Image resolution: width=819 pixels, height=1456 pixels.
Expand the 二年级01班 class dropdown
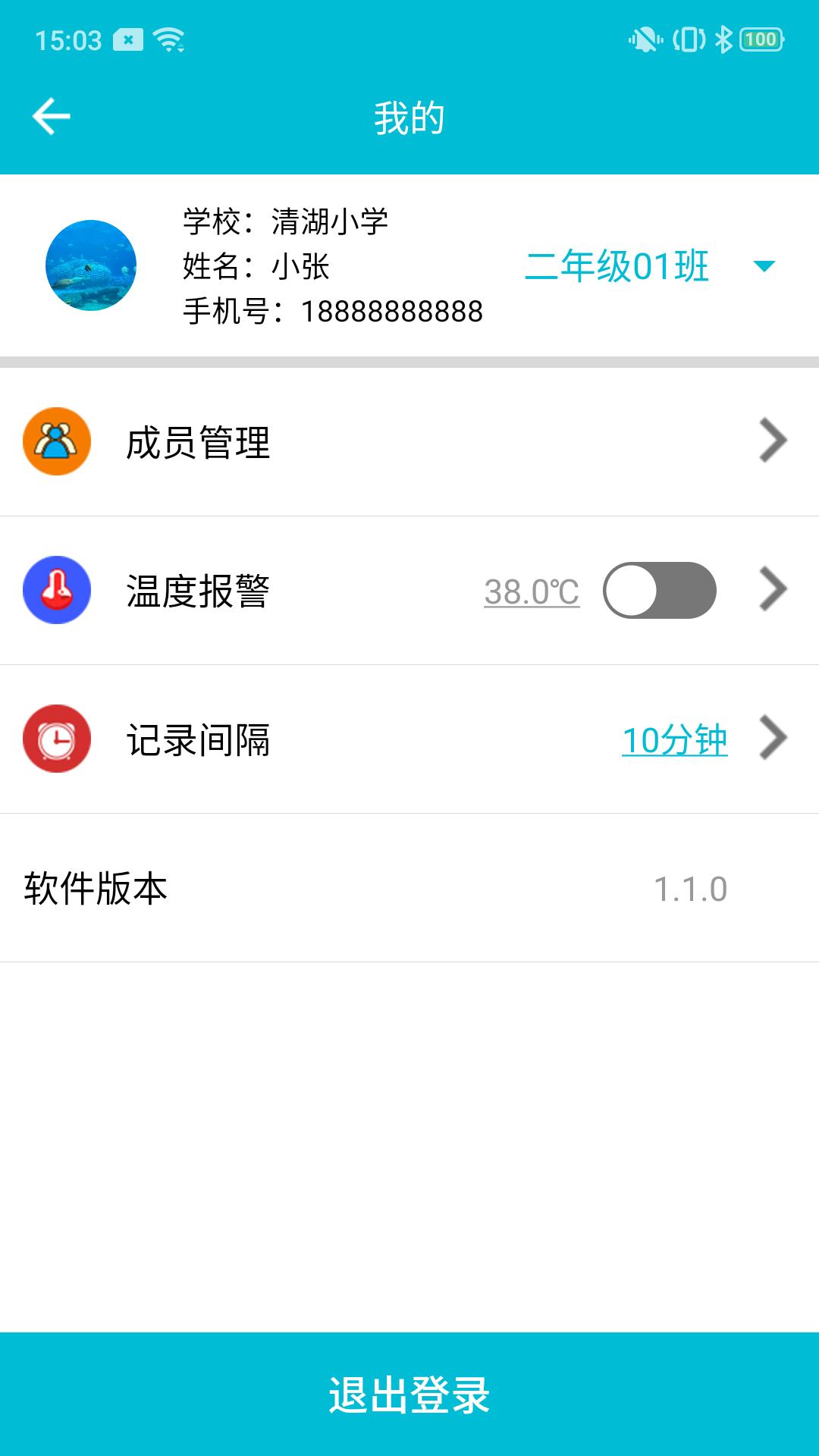[763, 266]
